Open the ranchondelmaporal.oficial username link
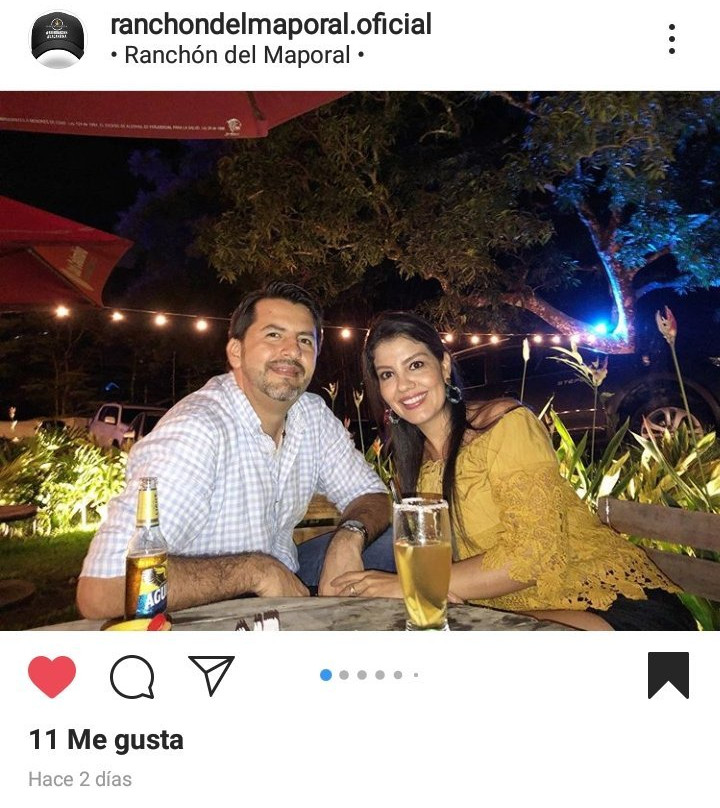Image resolution: width=720 pixels, height=808 pixels. [270, 24]
